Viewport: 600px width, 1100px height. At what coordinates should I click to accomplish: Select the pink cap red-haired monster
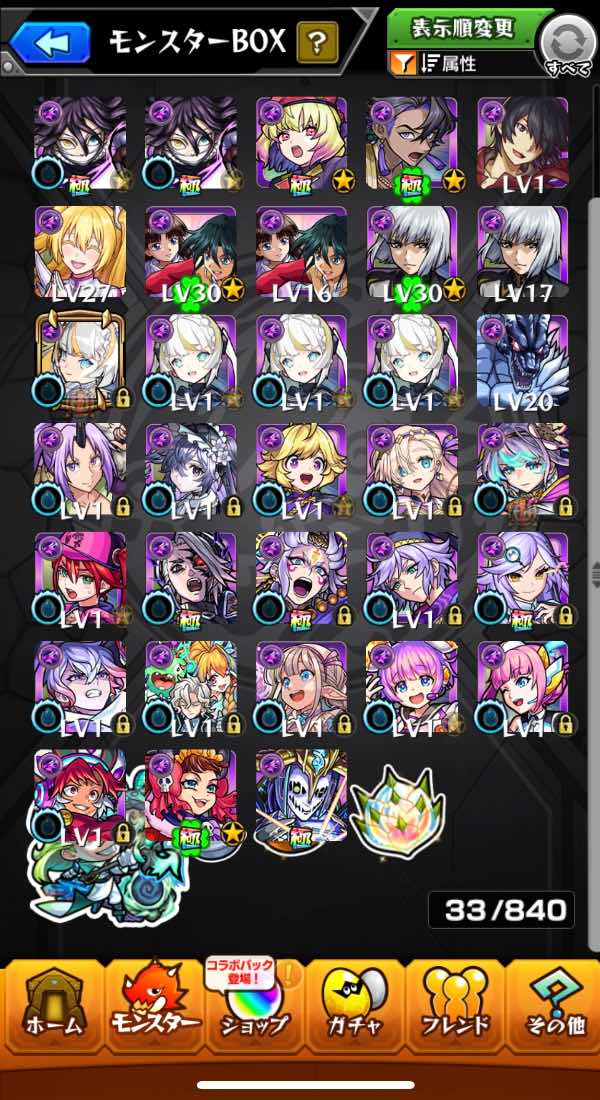click(80, 579)
